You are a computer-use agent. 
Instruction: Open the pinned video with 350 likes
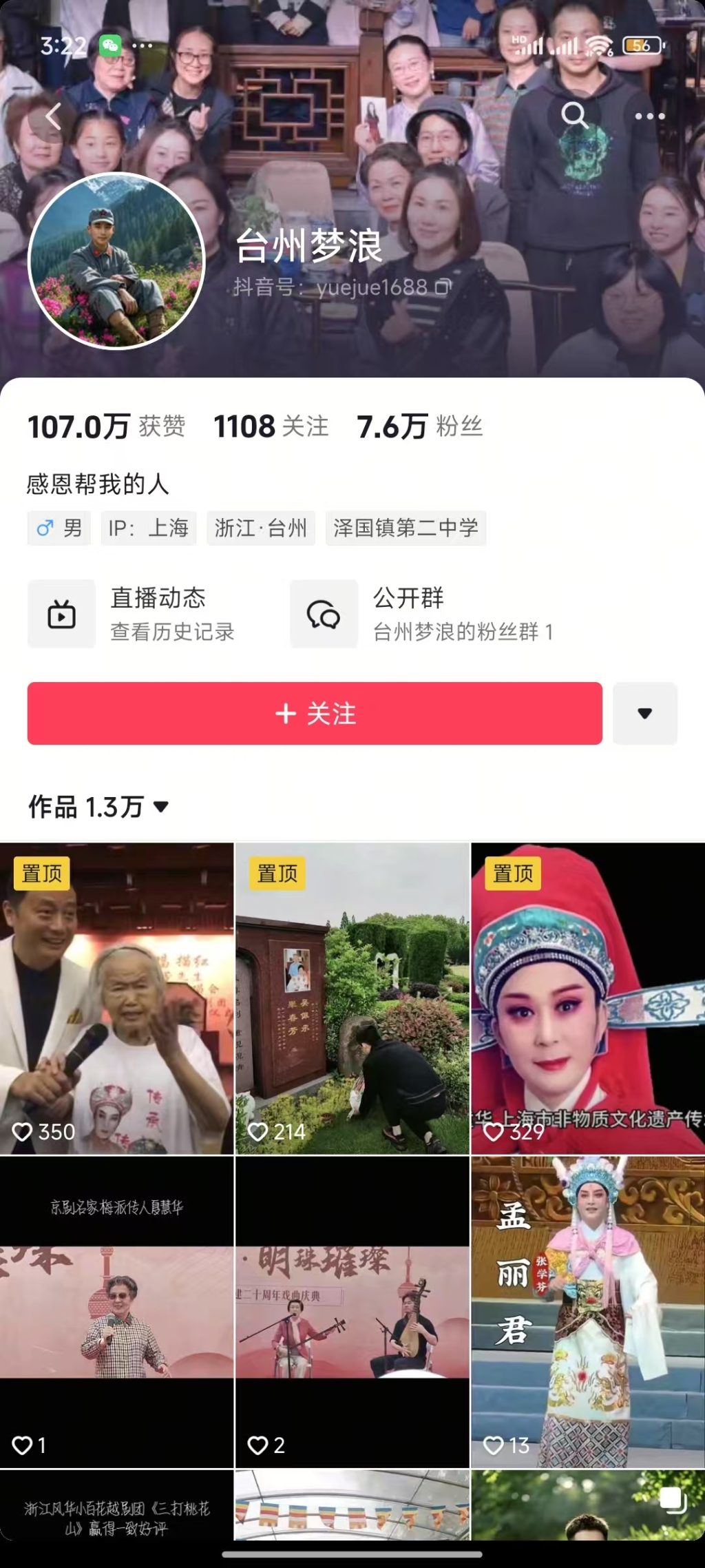coord(116,999)
